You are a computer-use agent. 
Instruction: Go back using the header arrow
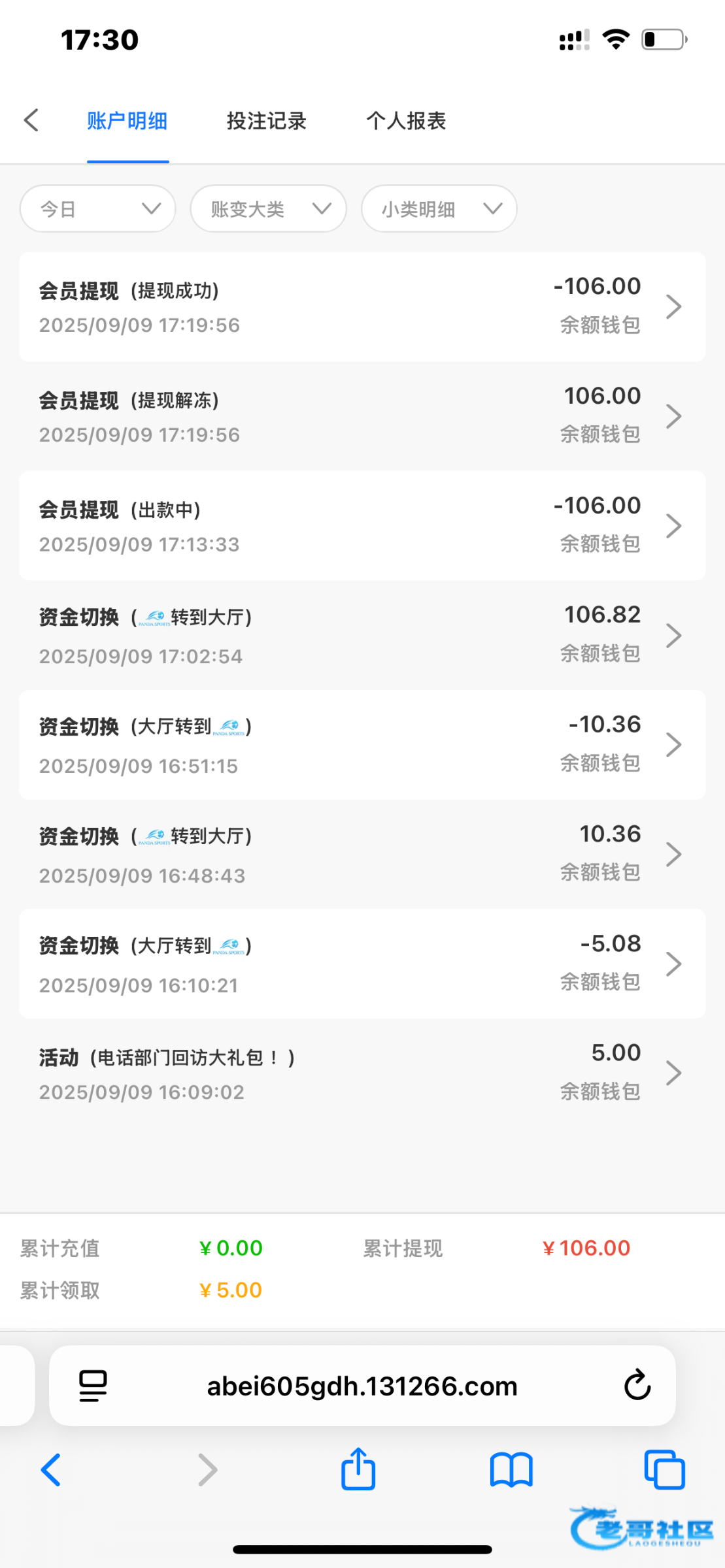(x=31, y=120)
